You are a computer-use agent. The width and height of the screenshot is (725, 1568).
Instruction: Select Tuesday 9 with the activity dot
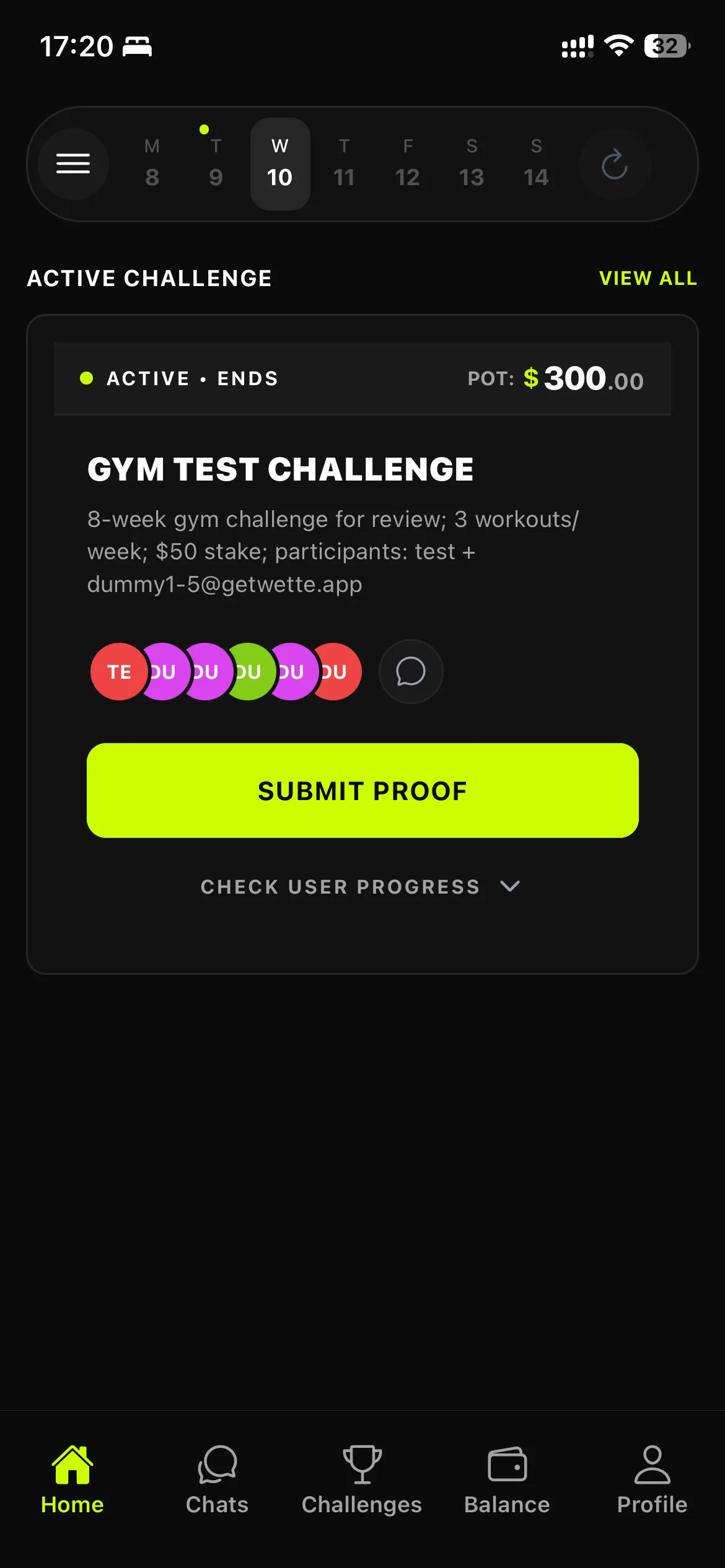(x=215, y=163)
